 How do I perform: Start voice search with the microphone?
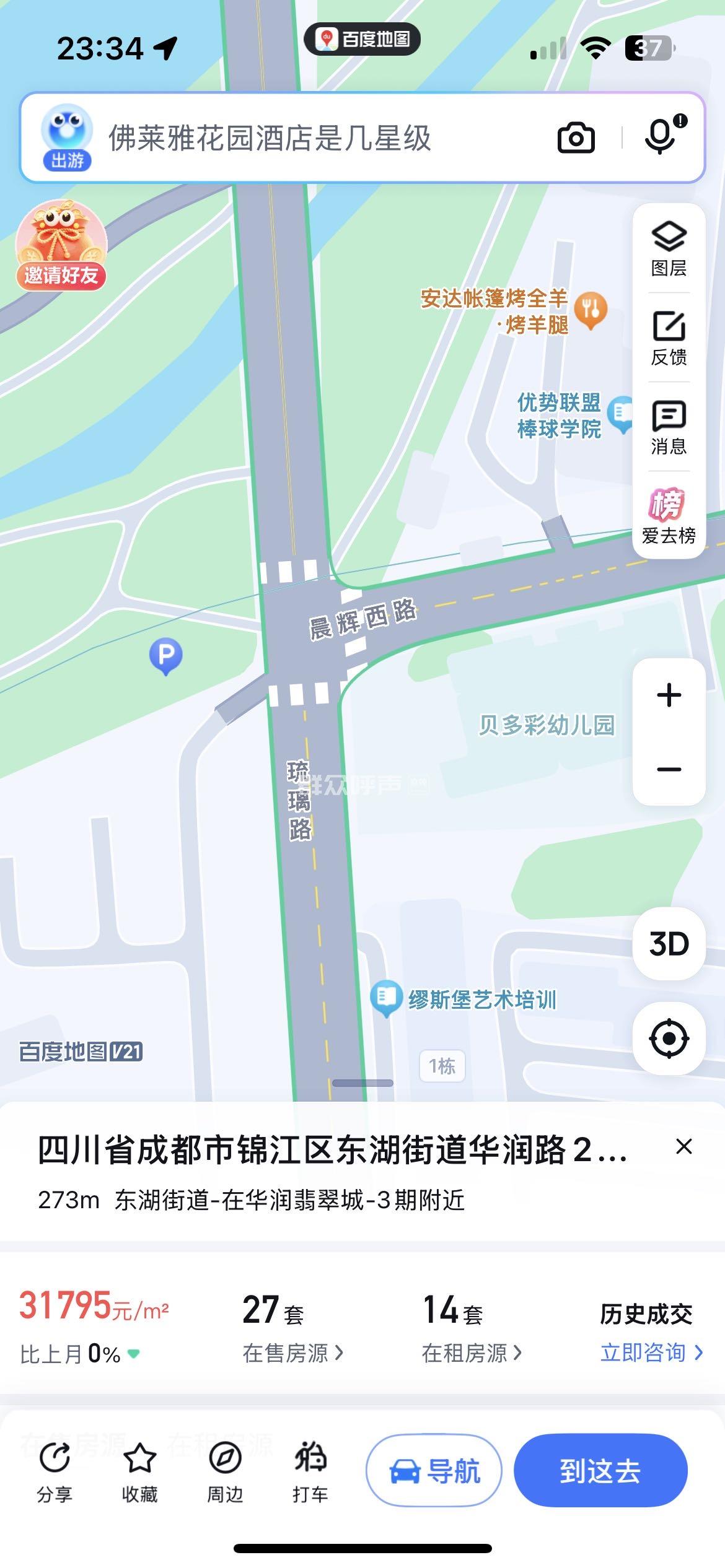point(661,136)
